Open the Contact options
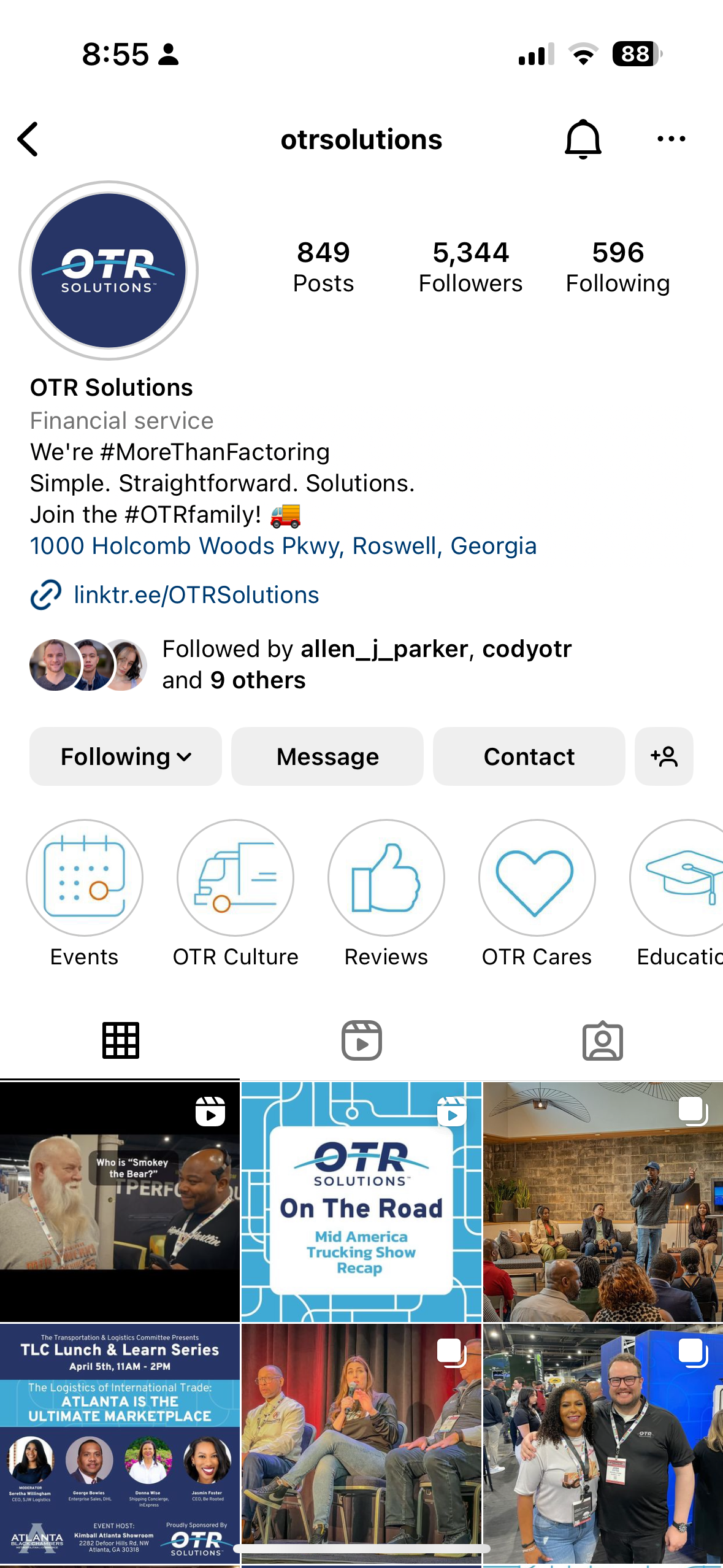Viewport: 723px width, 1568px height. (529, 756)
